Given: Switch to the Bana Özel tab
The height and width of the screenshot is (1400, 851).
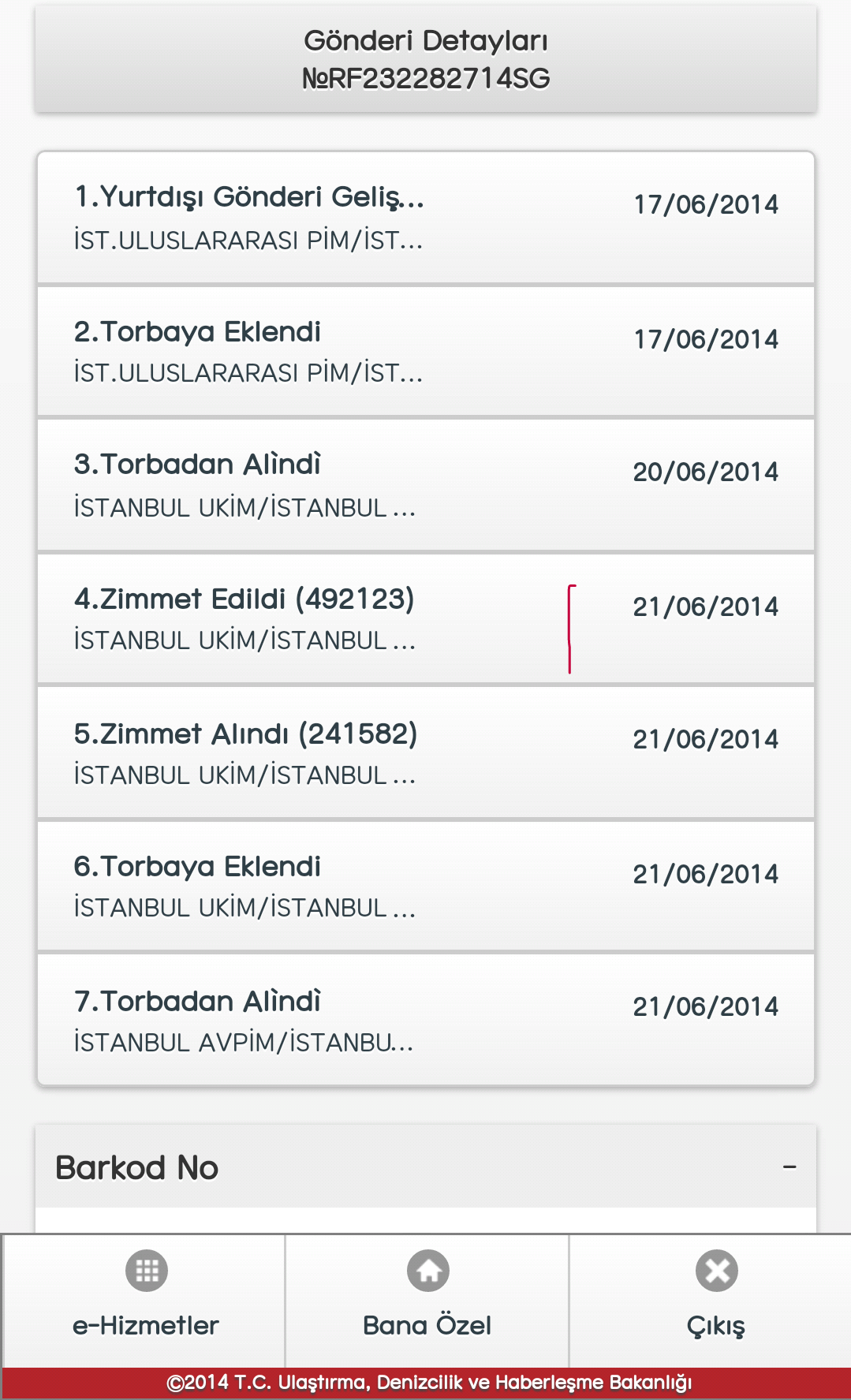Looking at the screenshot, I should [427, 1301].
